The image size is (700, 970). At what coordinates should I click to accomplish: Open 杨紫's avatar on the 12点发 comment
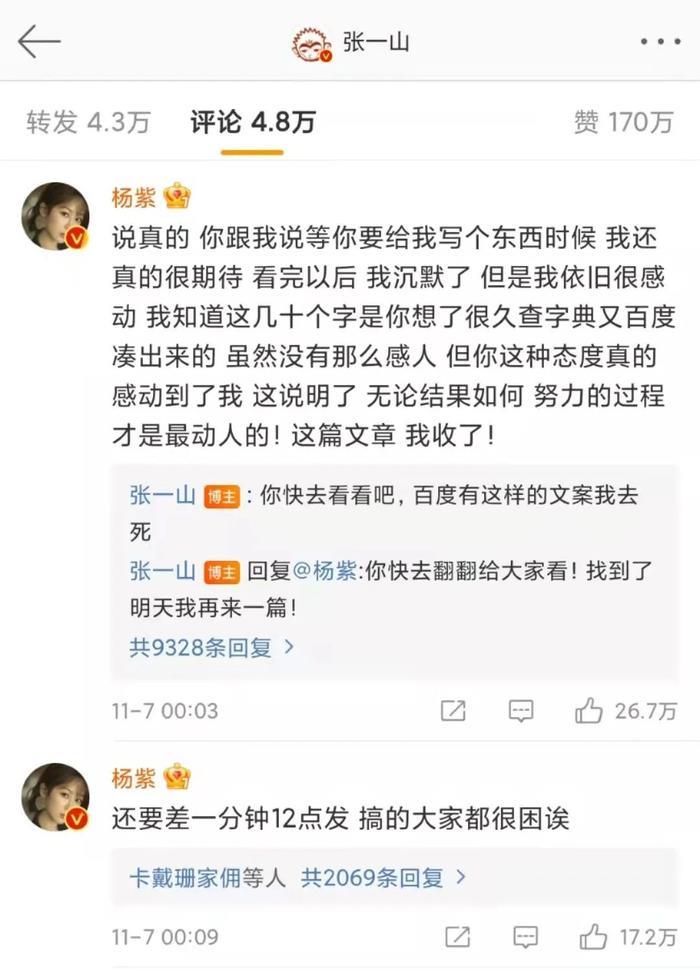56,797
